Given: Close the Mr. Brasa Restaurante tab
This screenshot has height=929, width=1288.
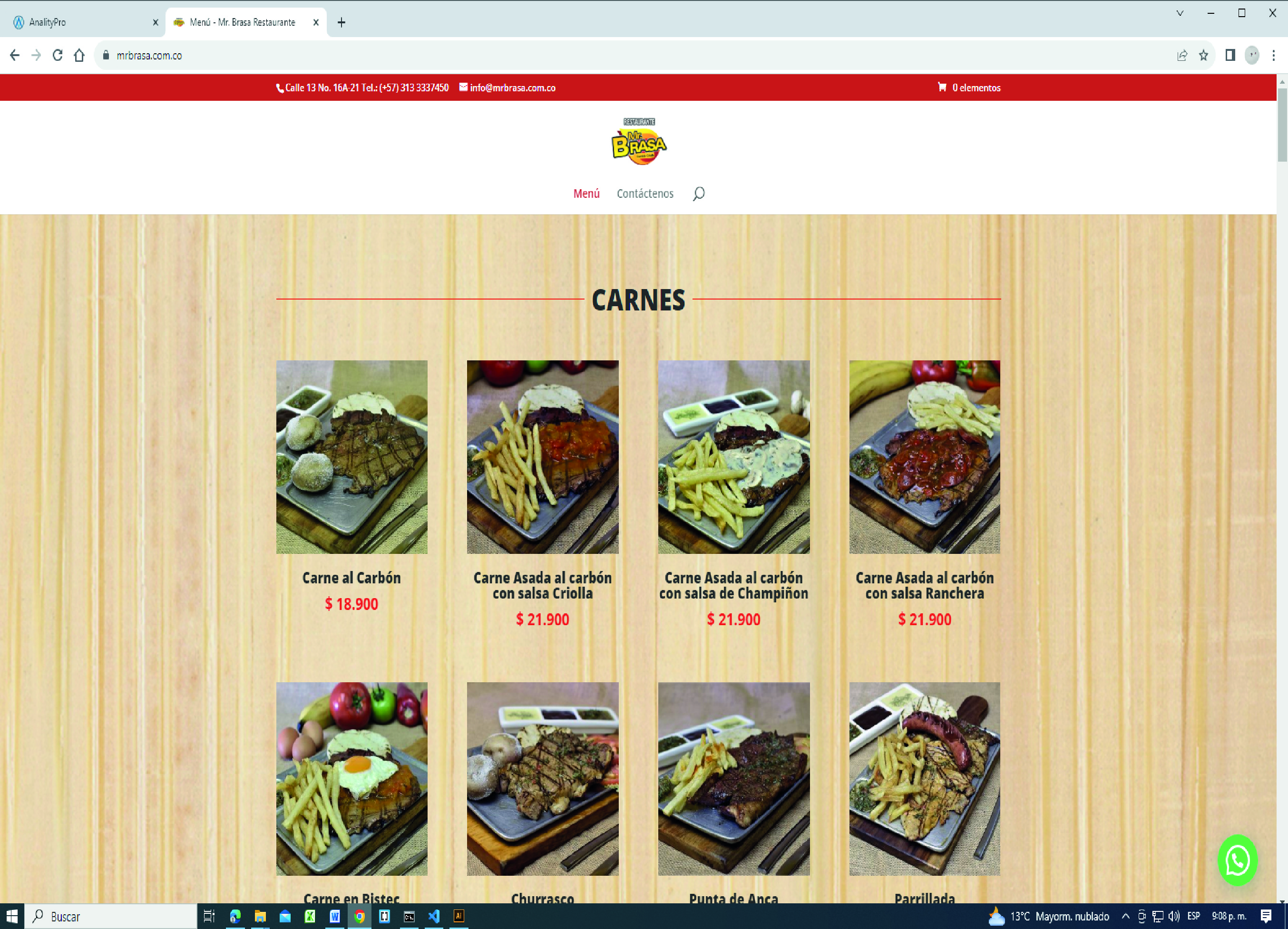Looking at the screenshot, I should (316, 22).
